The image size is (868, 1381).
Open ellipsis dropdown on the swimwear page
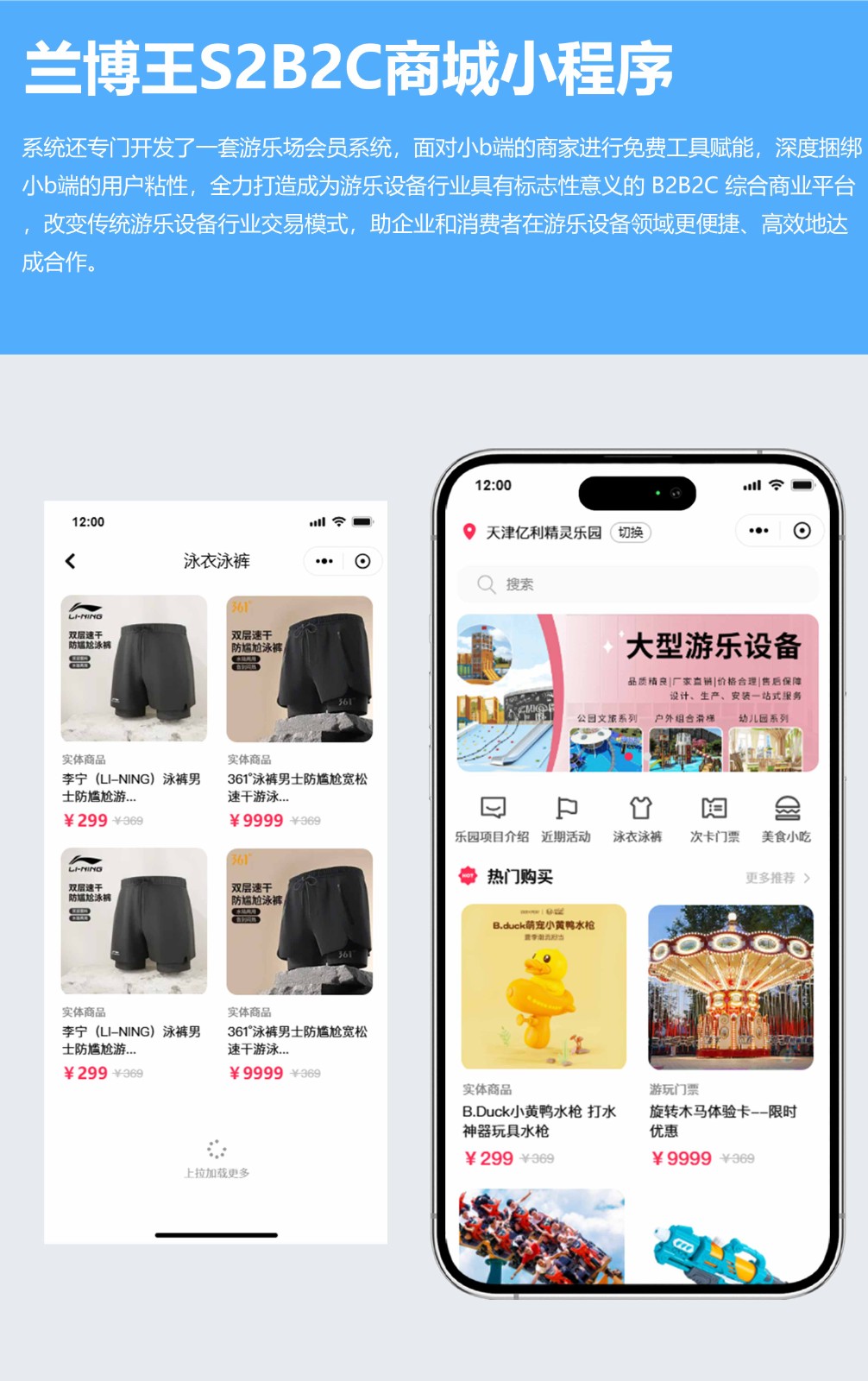point(325,560)
